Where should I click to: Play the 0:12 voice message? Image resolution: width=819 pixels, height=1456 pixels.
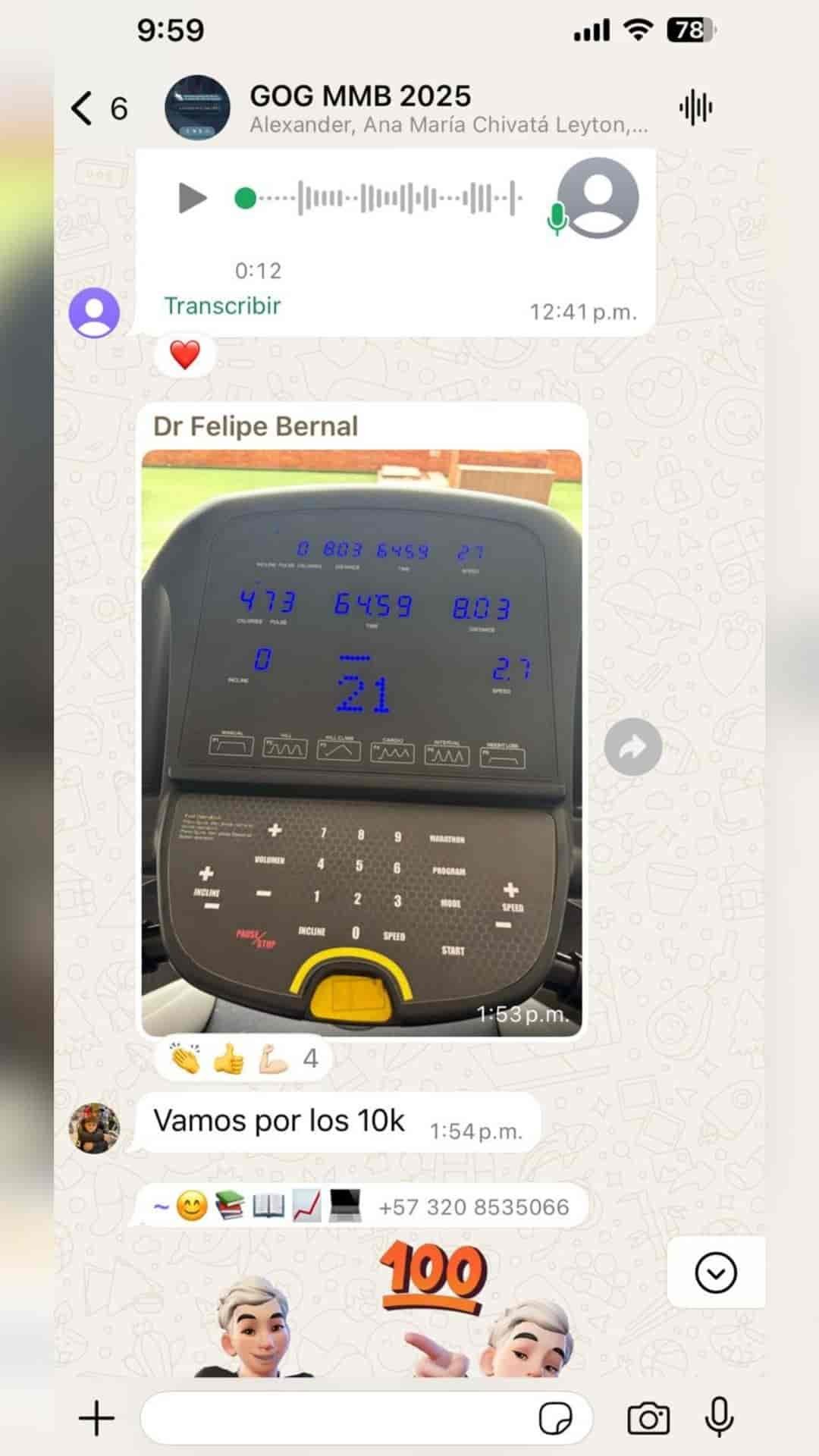click(192, 199)
